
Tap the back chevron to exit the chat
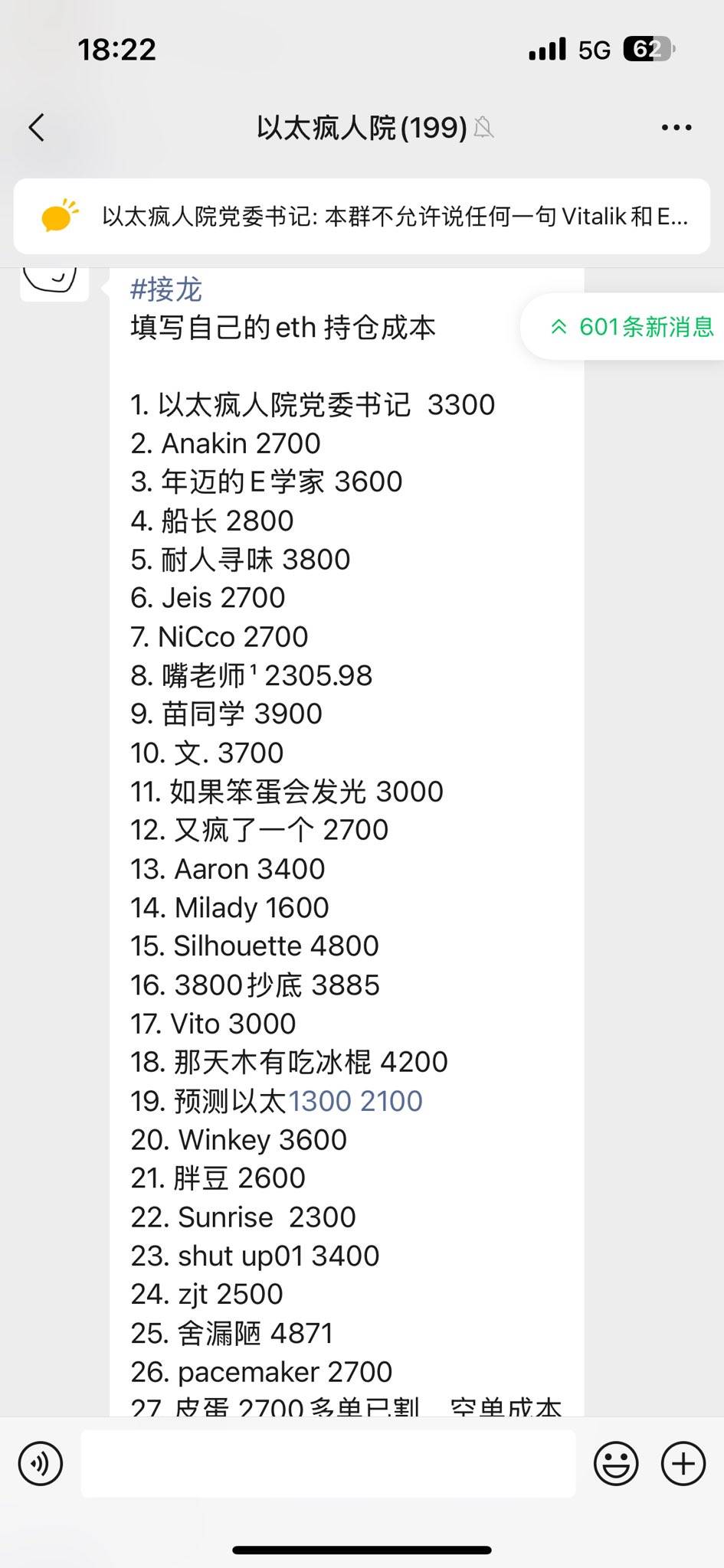pos(36,127)
